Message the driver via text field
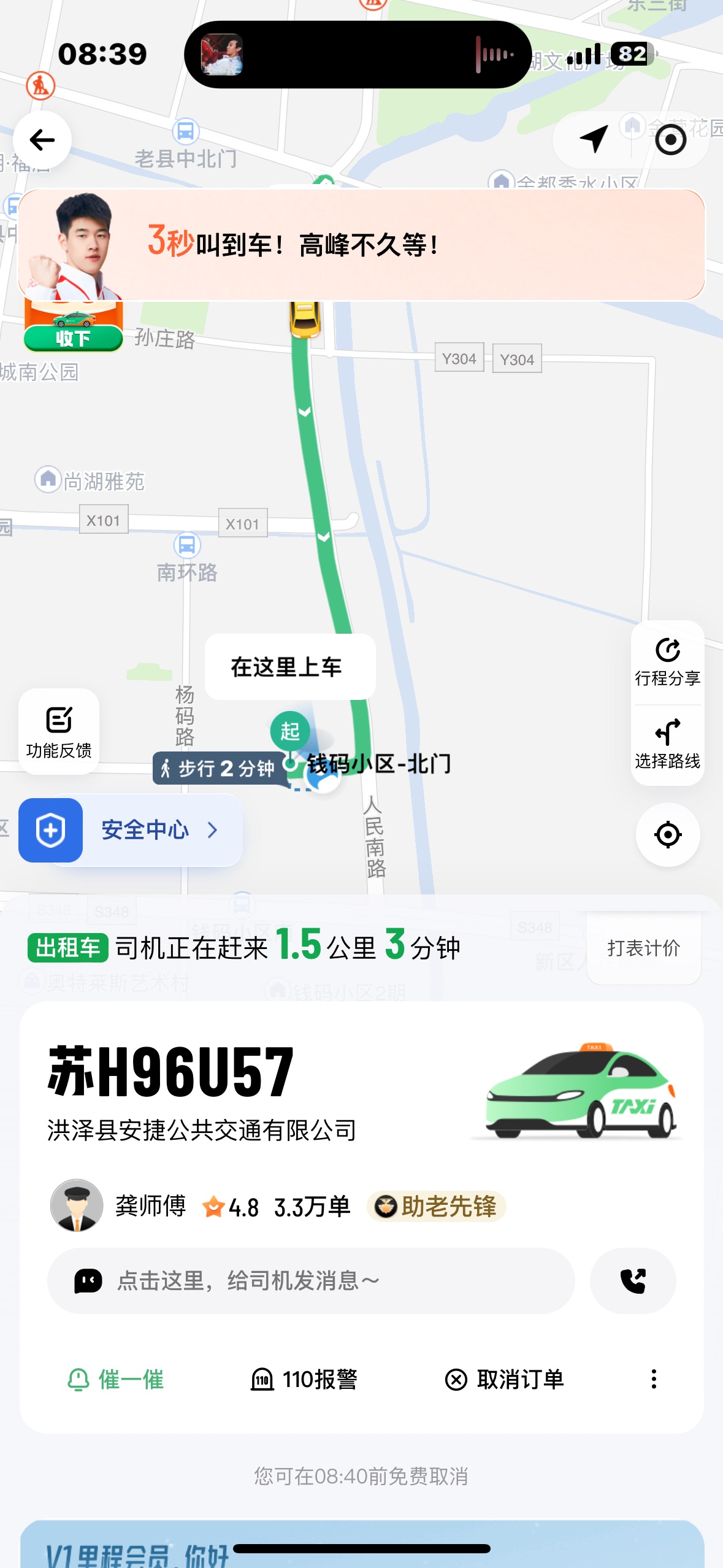This screenshot has height=1568, width=723. [311, 1281]
